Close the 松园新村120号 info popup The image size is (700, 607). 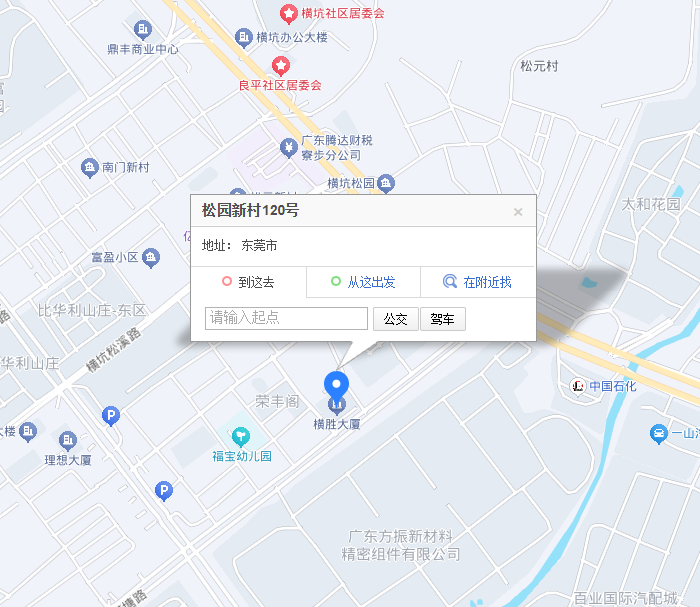[518, 211]
